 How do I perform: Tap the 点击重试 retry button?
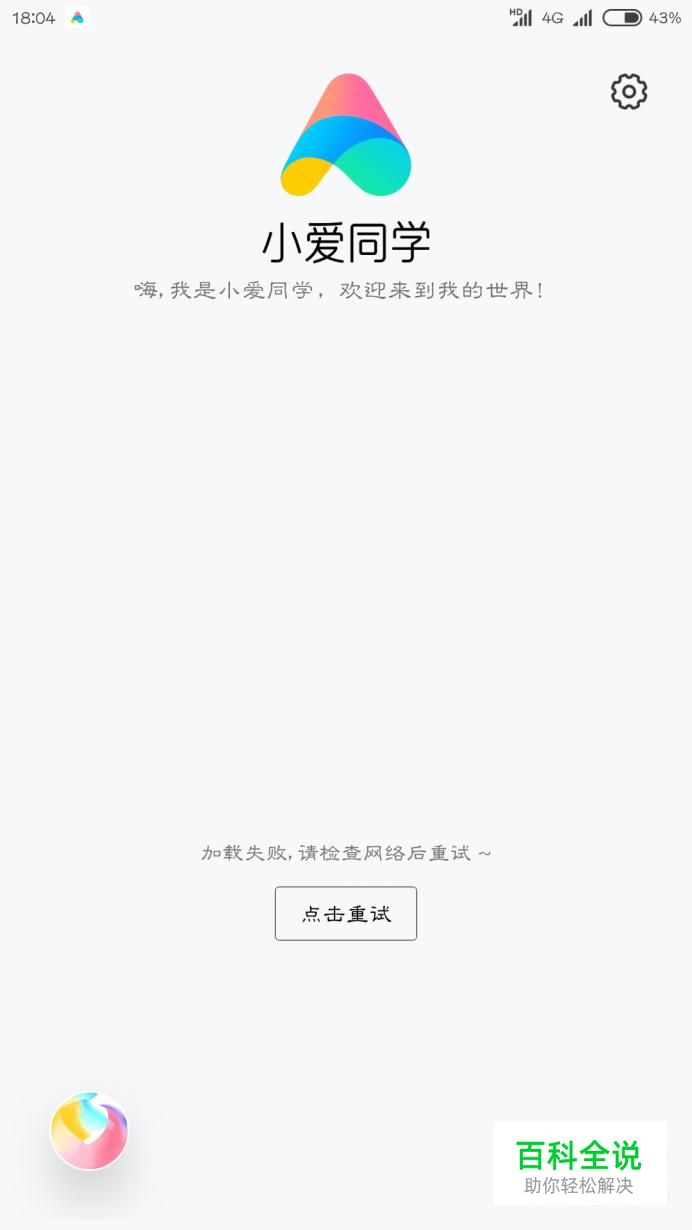coord(346,913)
